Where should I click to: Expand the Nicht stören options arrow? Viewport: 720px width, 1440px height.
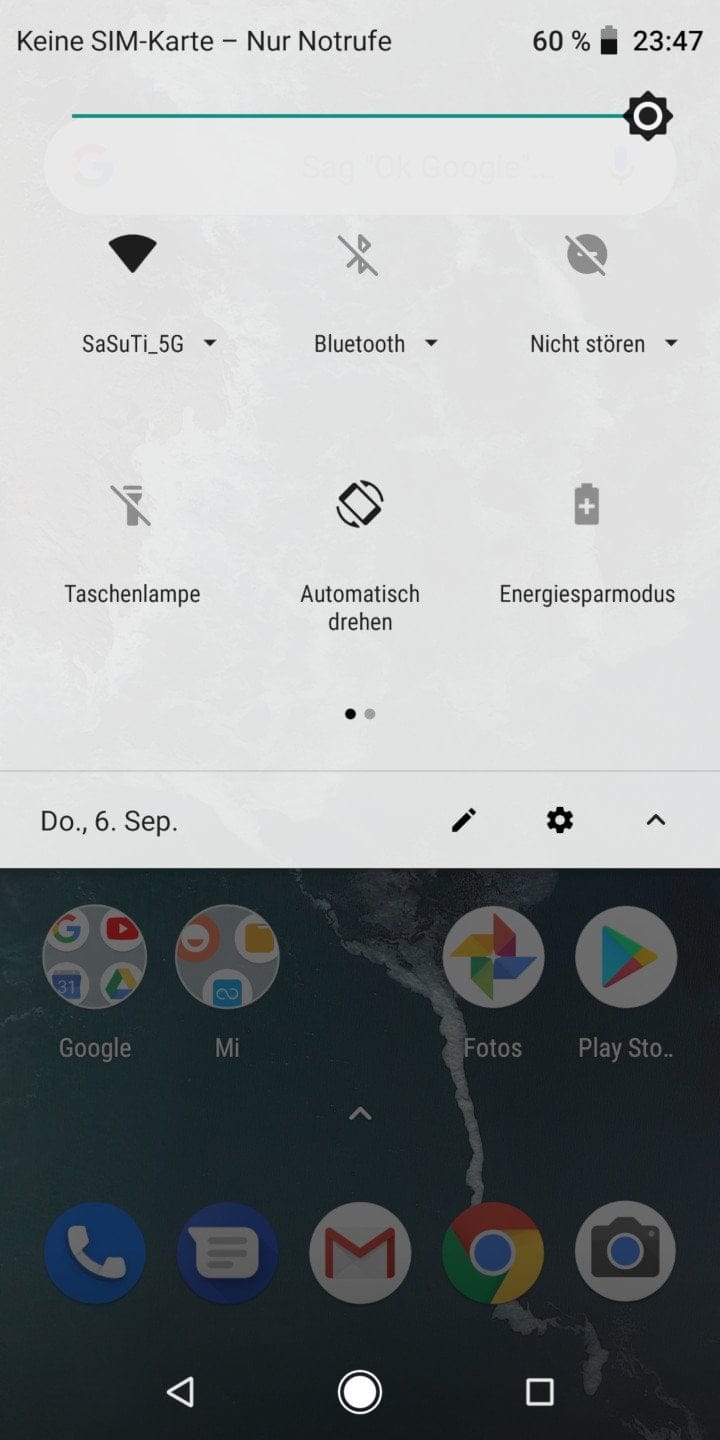pyautogui.click(x=671, y=344)
